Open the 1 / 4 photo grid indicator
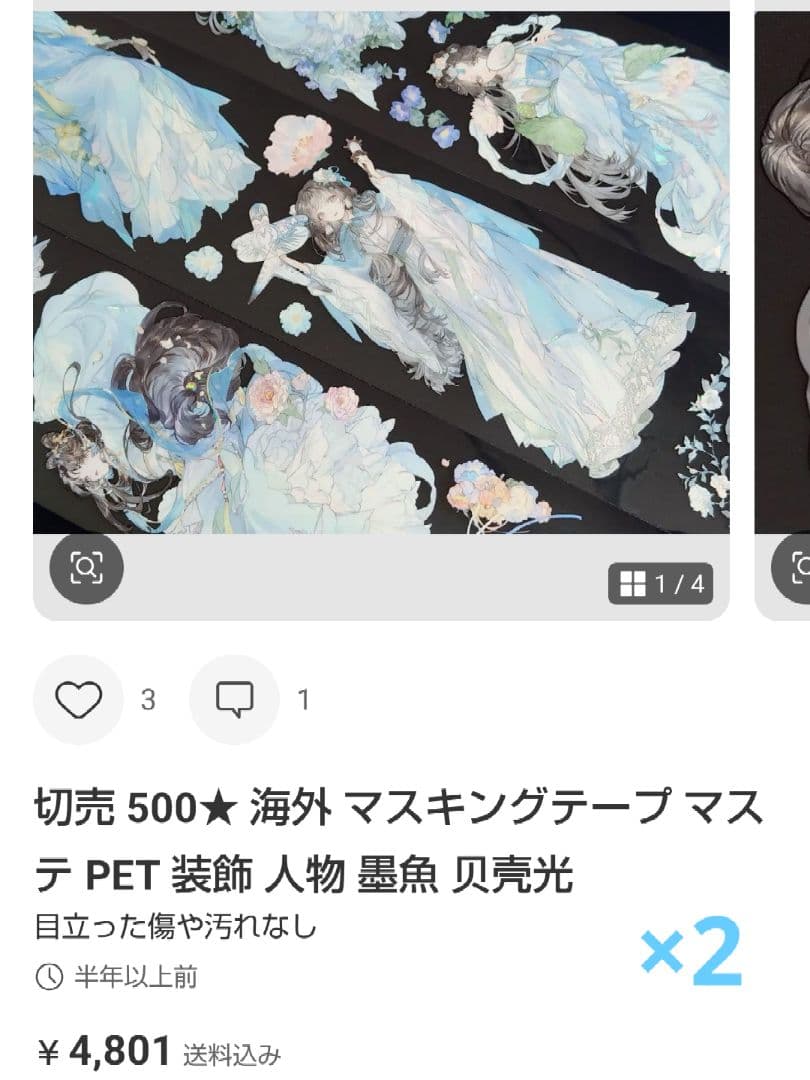The width and height of the screenshot is (810, 1080). 661,584
